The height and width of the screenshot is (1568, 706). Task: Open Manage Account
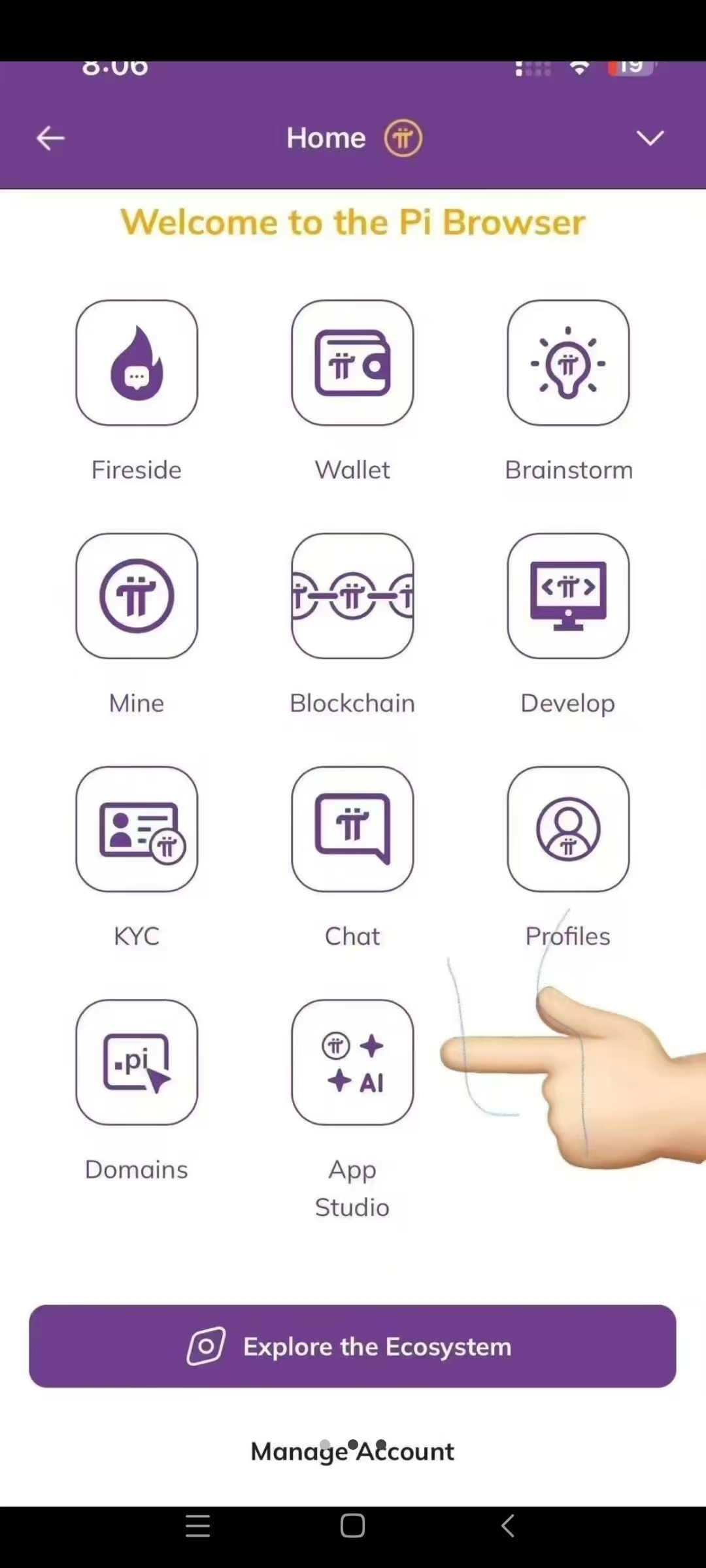pos(352,1452)
